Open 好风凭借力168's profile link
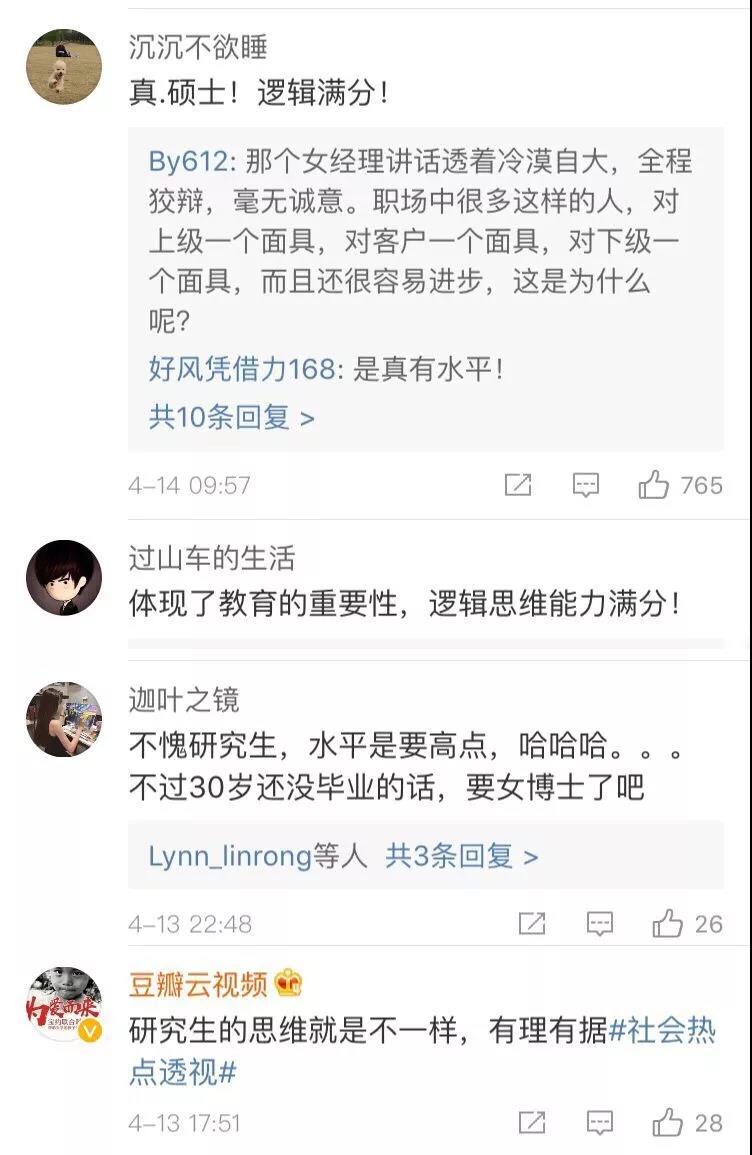Screen dimensions: 752x1155 [x=241, y=369]
